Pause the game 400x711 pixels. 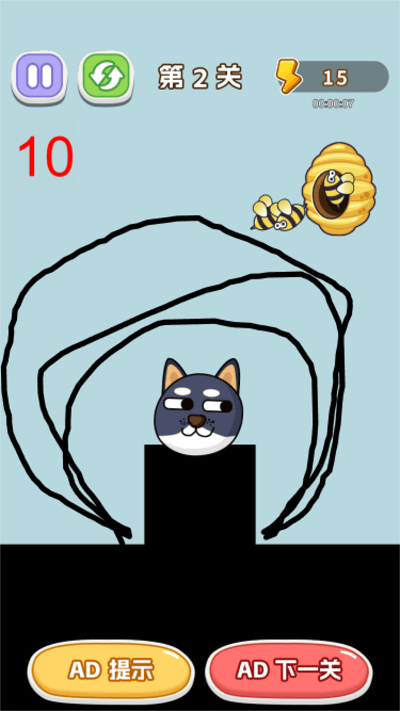[x=39, y=77]
